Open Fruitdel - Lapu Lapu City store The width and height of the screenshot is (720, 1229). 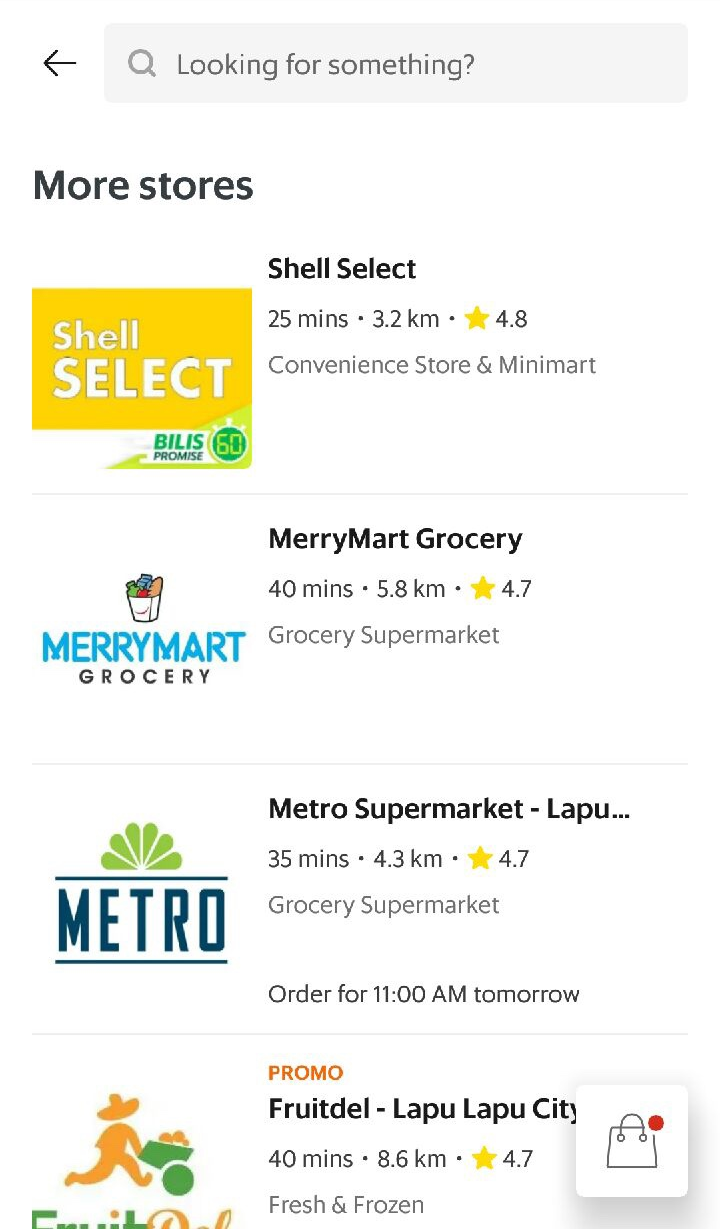(x=300, y=1132)
